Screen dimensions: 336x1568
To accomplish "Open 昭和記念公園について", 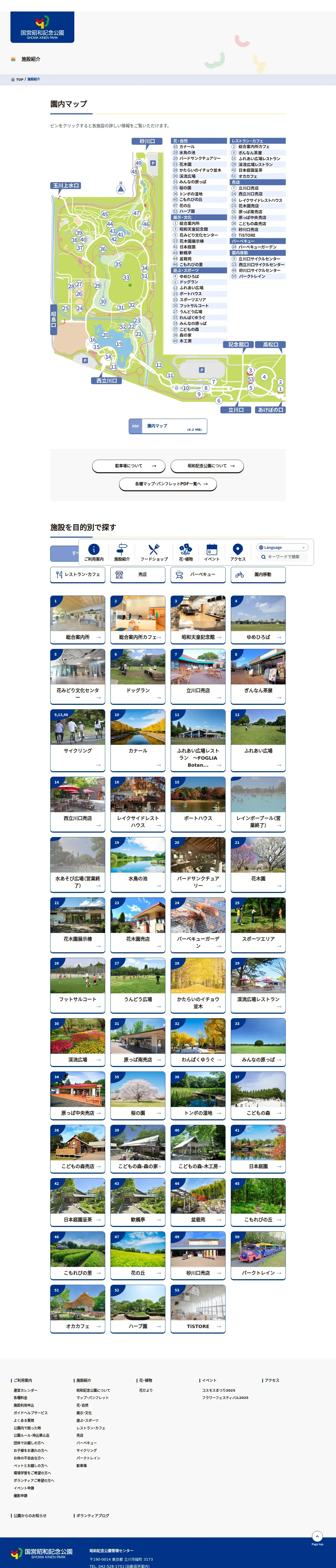I will pos(207,466).
